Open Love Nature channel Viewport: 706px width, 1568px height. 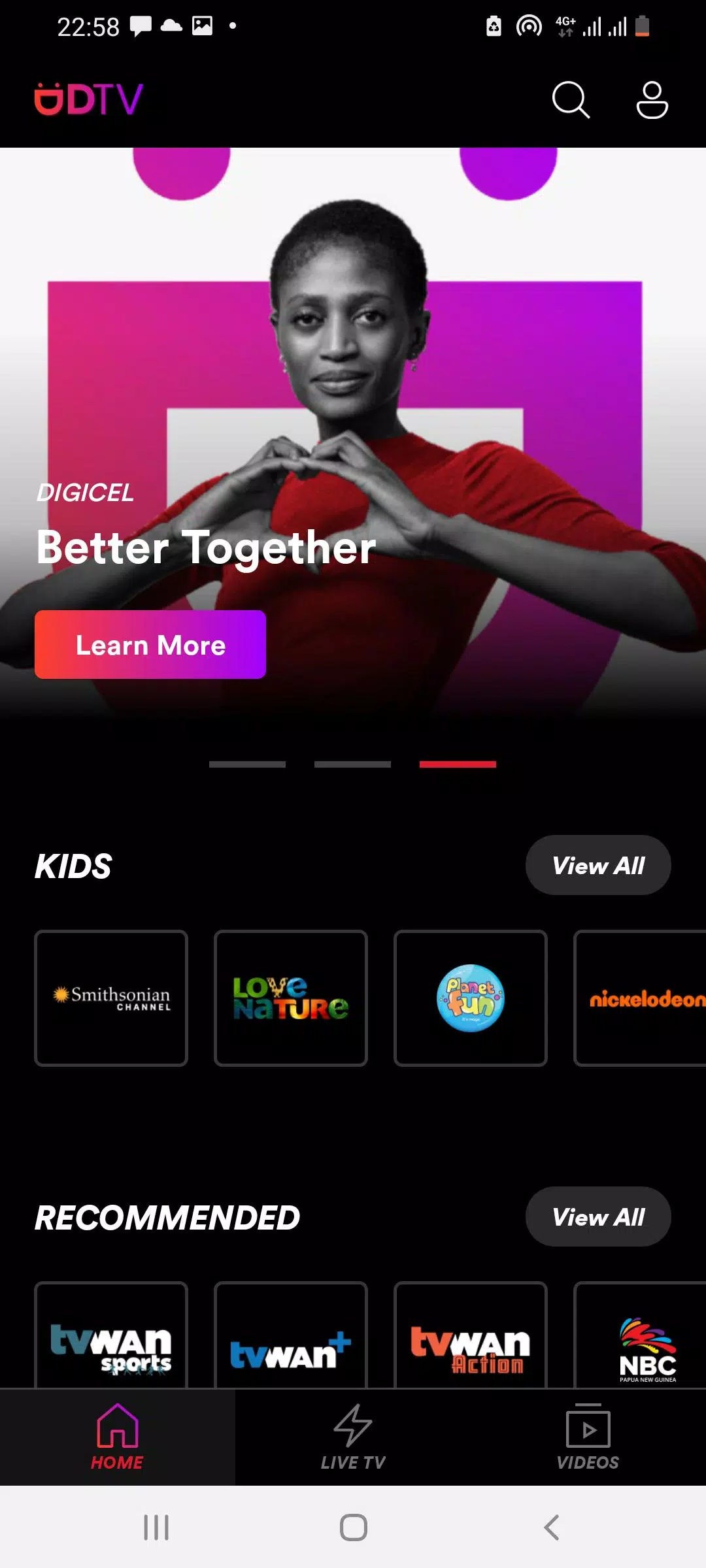click(291, 998)
